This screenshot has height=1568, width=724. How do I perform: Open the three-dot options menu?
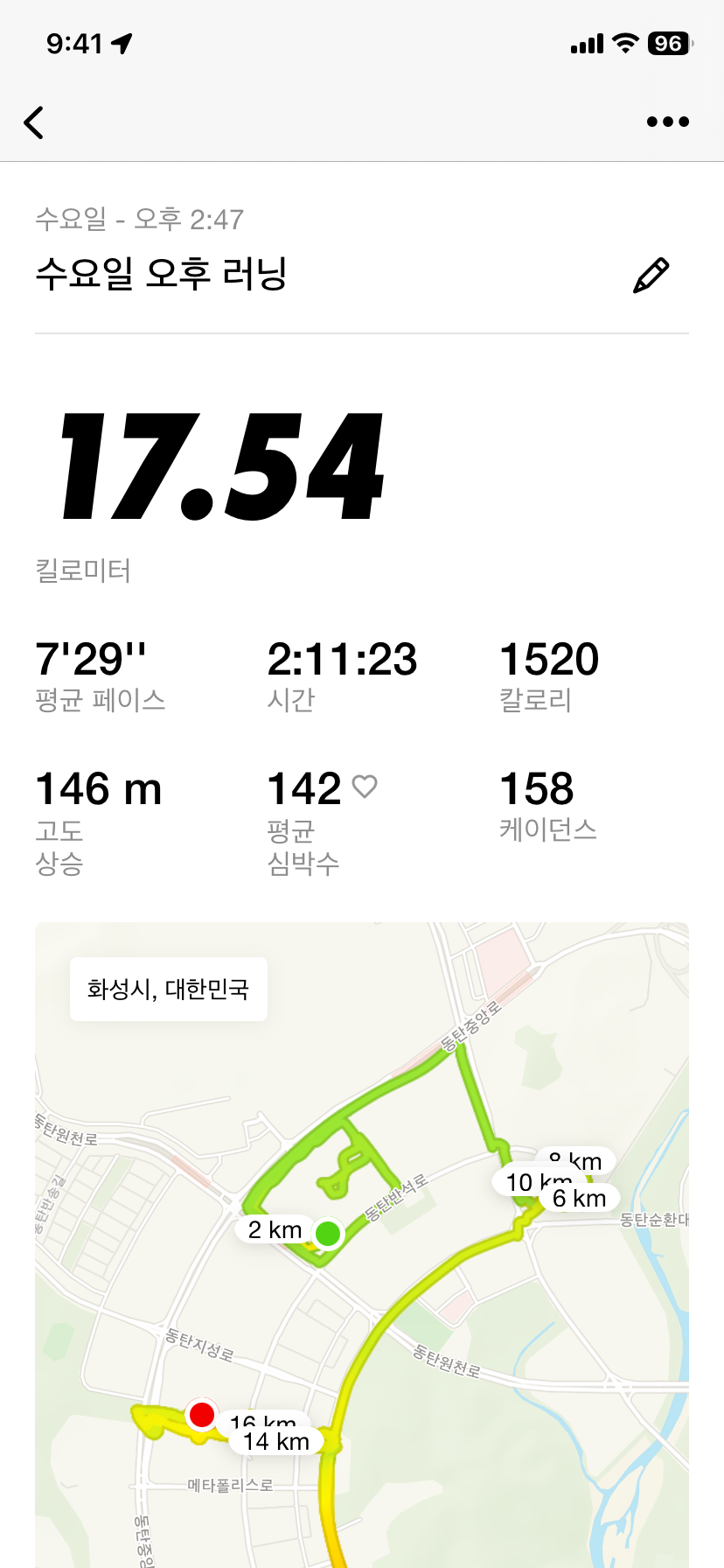pyautogui.click(x=667, y=122)
